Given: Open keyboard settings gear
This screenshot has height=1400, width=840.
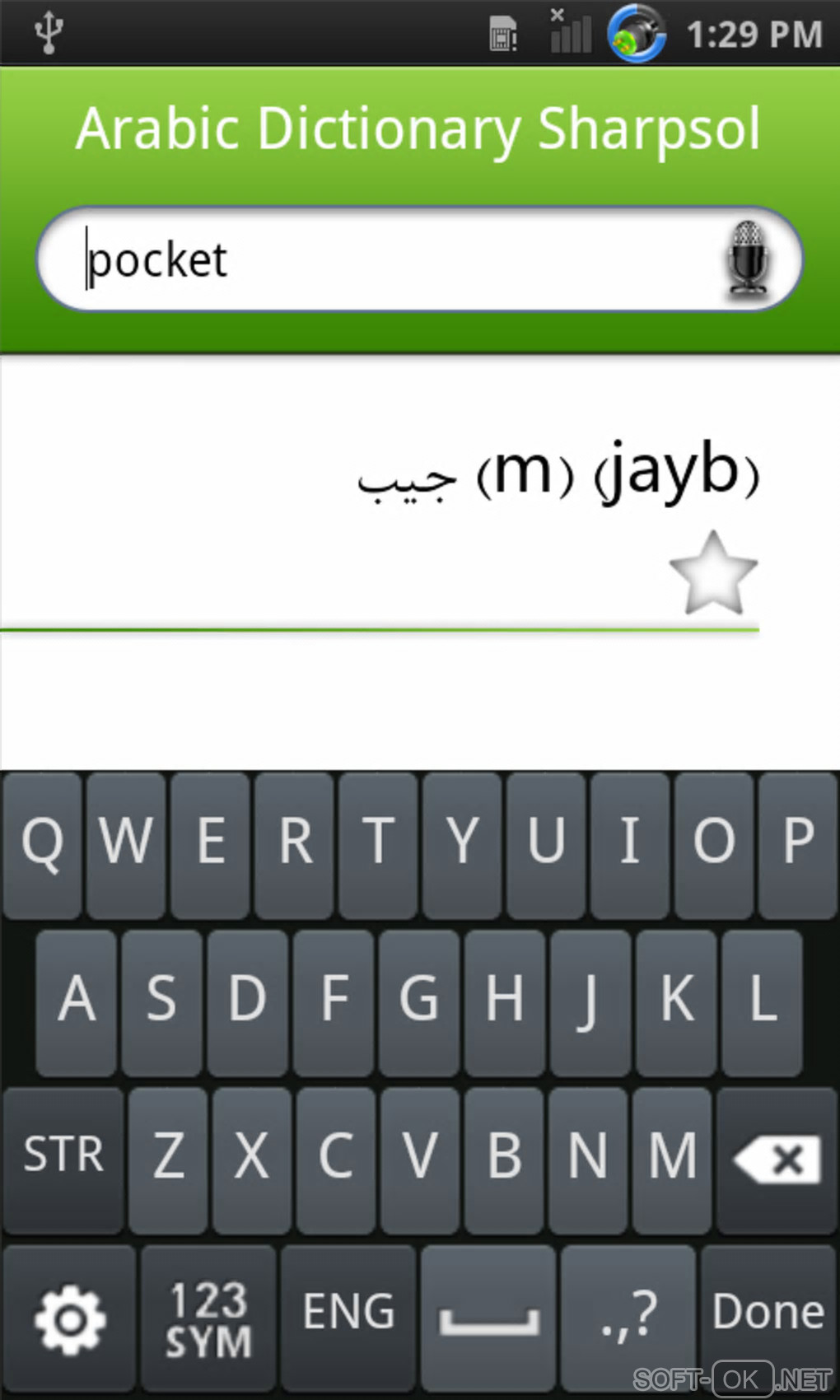Looking at the screenshot, I should [x=70, y=1318].
